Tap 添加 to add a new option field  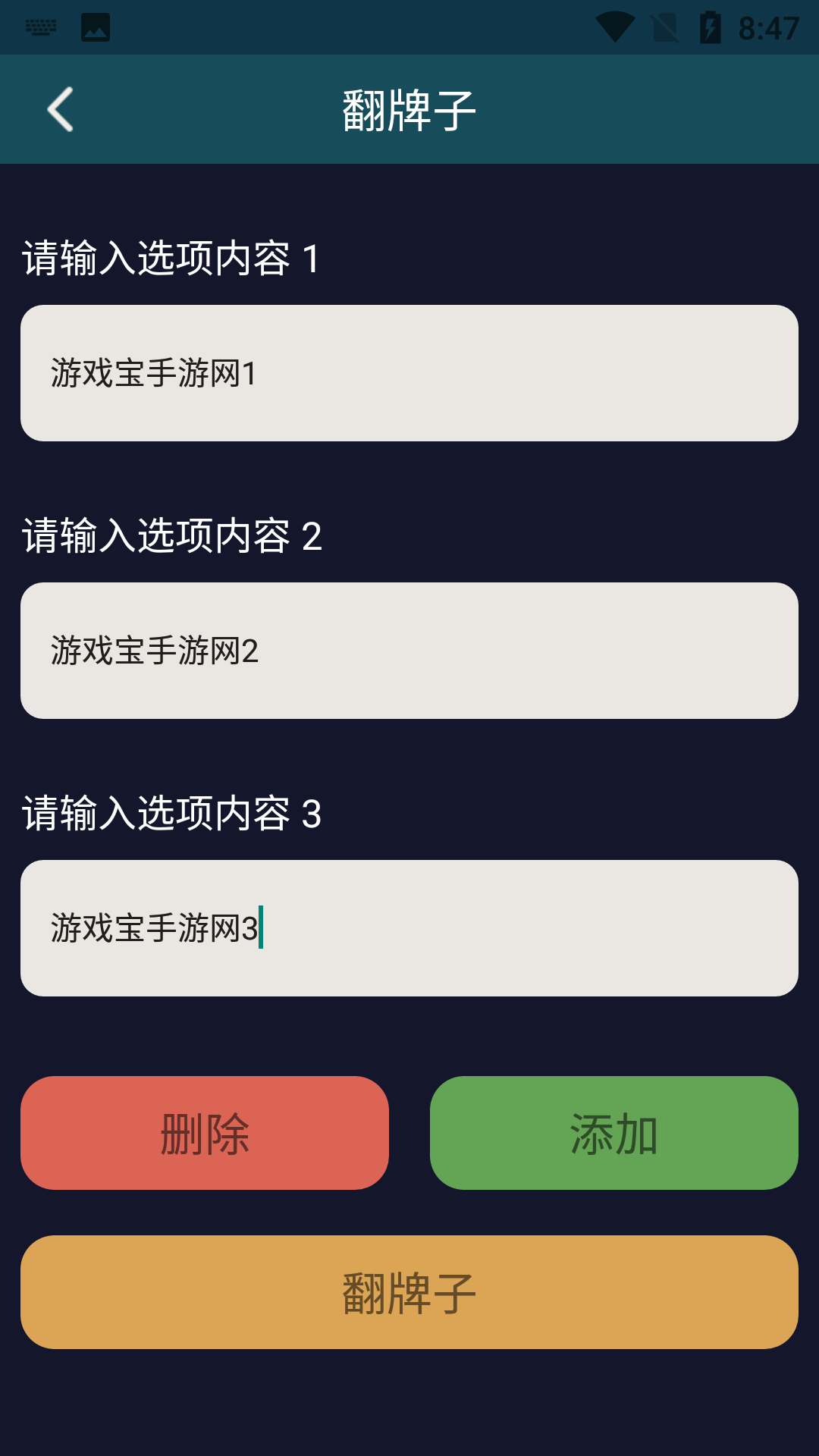[x=614, y=1133]
